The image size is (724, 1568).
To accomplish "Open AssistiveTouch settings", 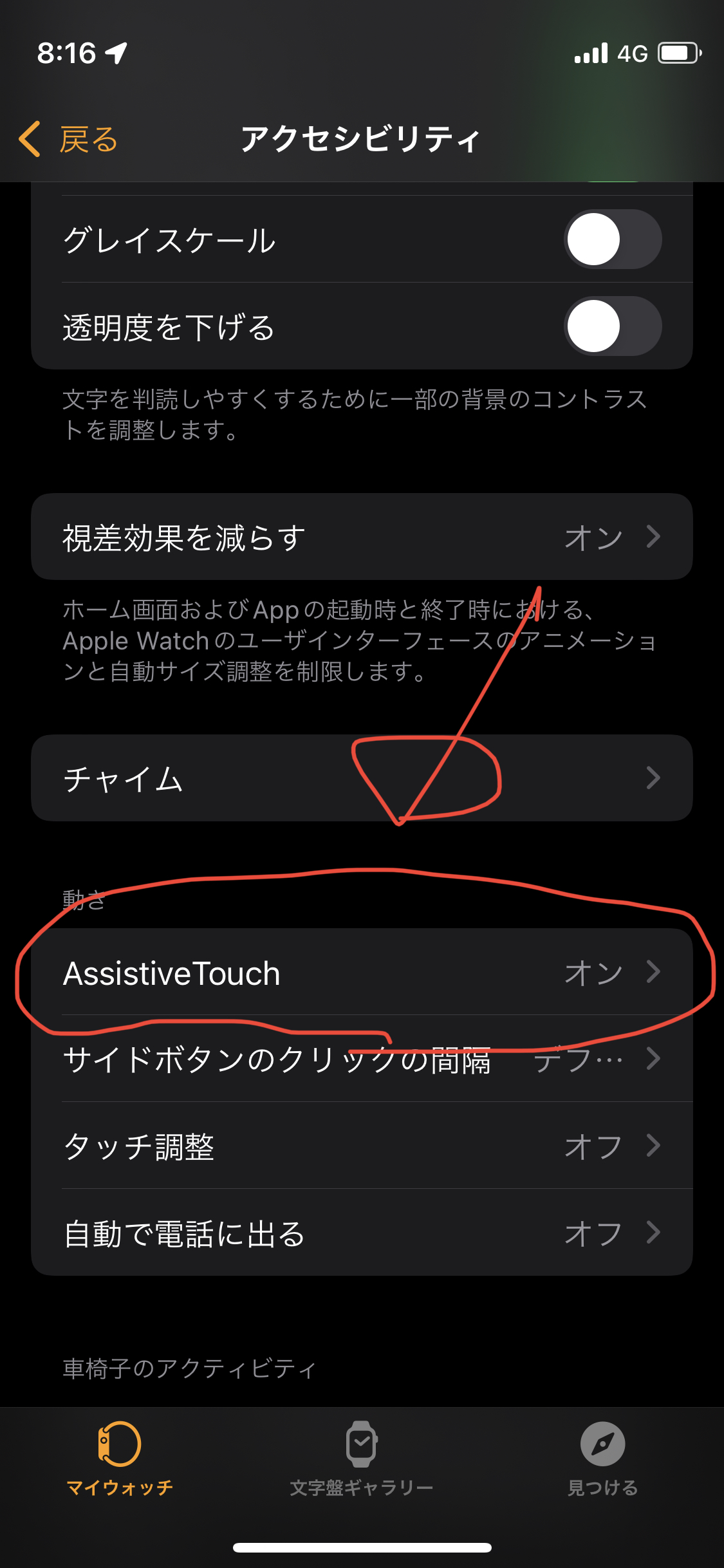I will (x=362, y=972).
